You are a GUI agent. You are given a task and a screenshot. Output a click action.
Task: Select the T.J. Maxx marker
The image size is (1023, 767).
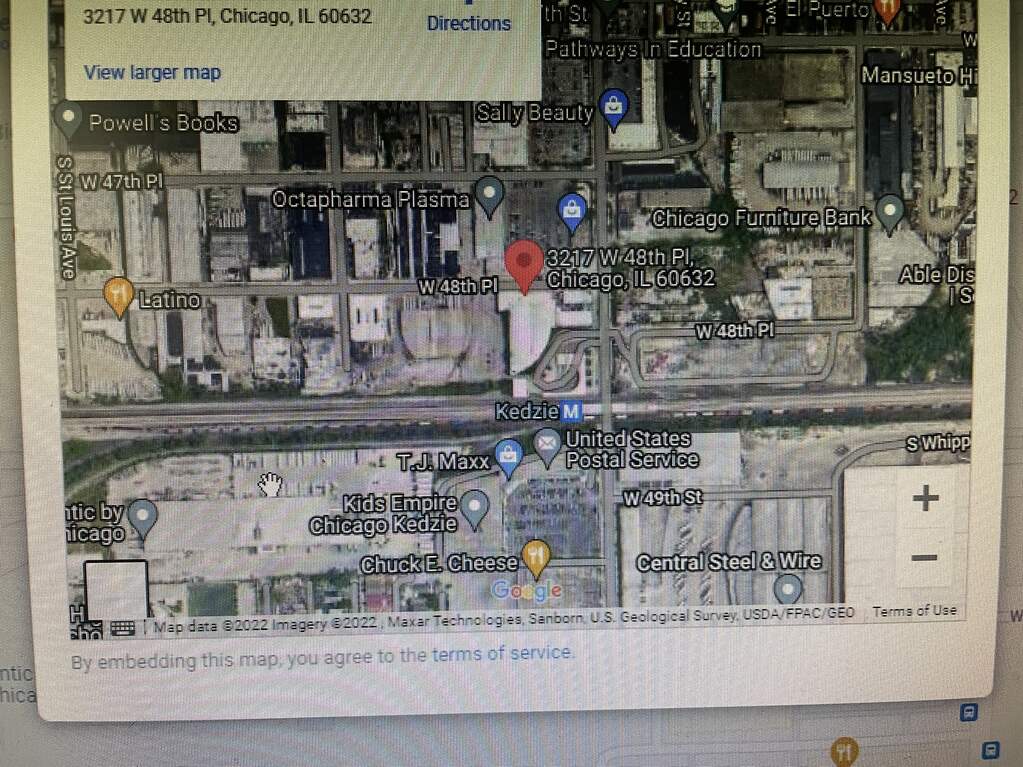pos(509,456)
